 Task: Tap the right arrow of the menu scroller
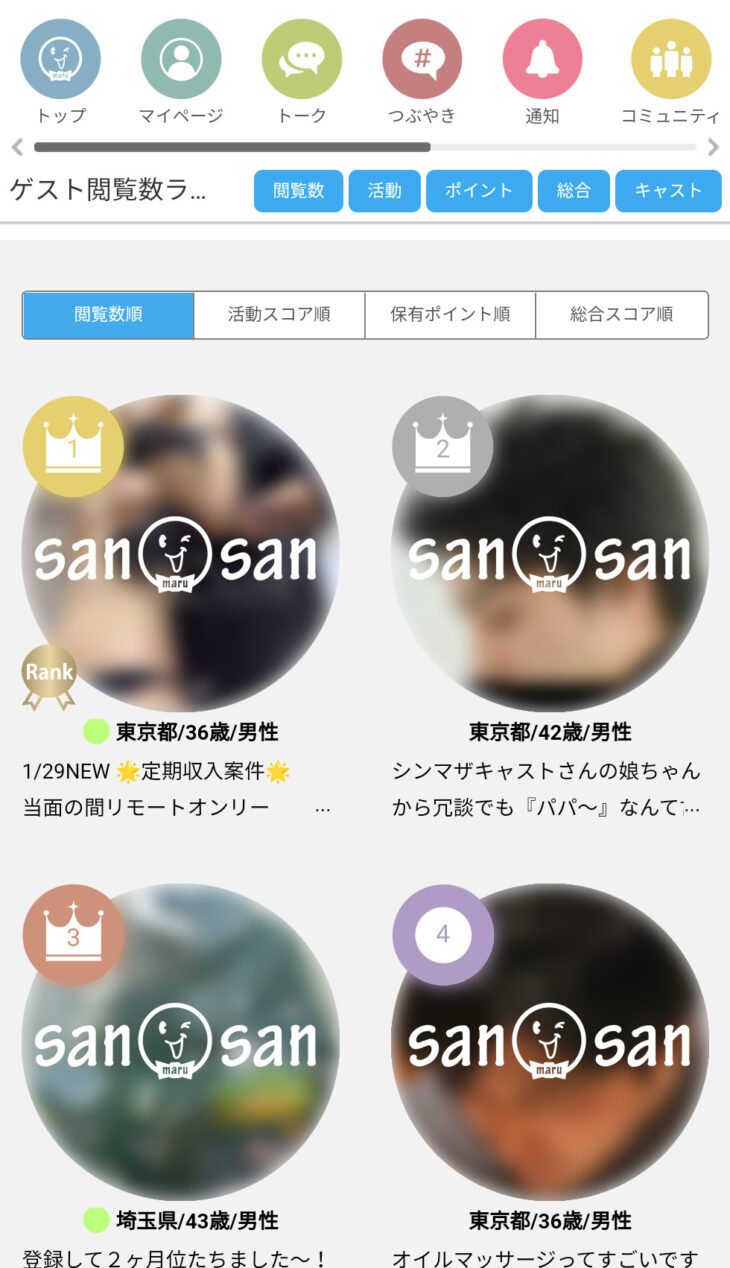[x=713, y=147]
